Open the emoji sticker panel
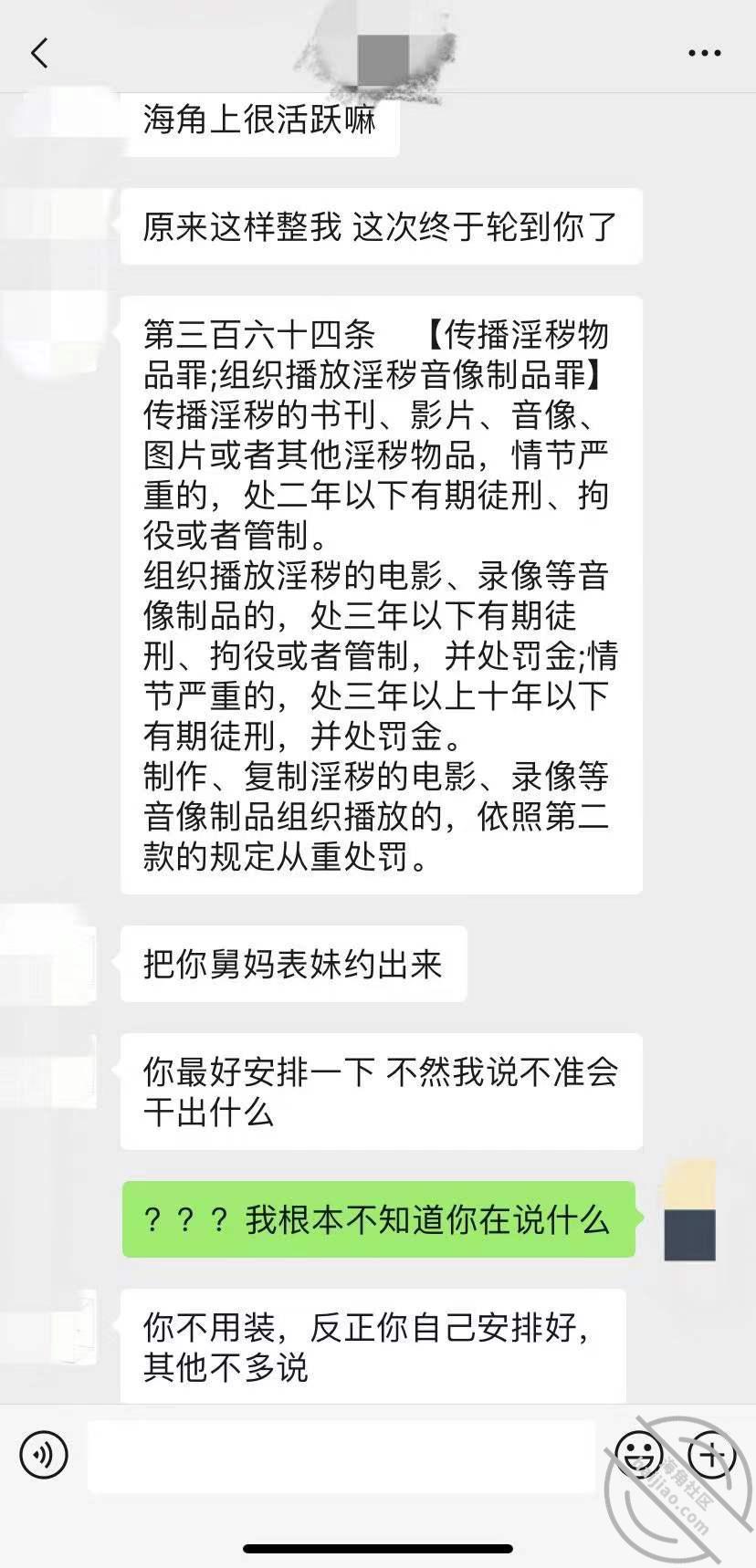756x1568 pixels. point(637,1454)
